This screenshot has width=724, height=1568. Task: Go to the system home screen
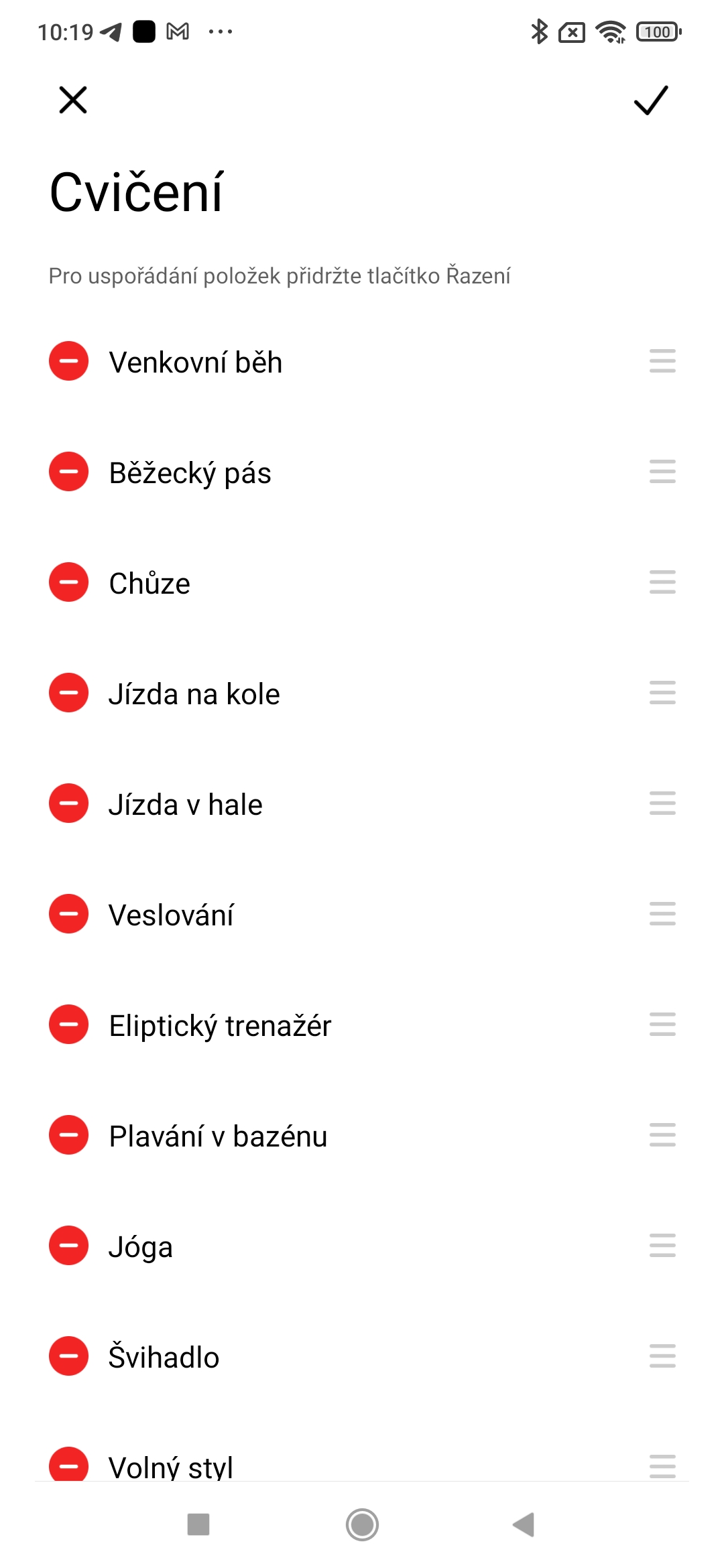click(362, 1524)
